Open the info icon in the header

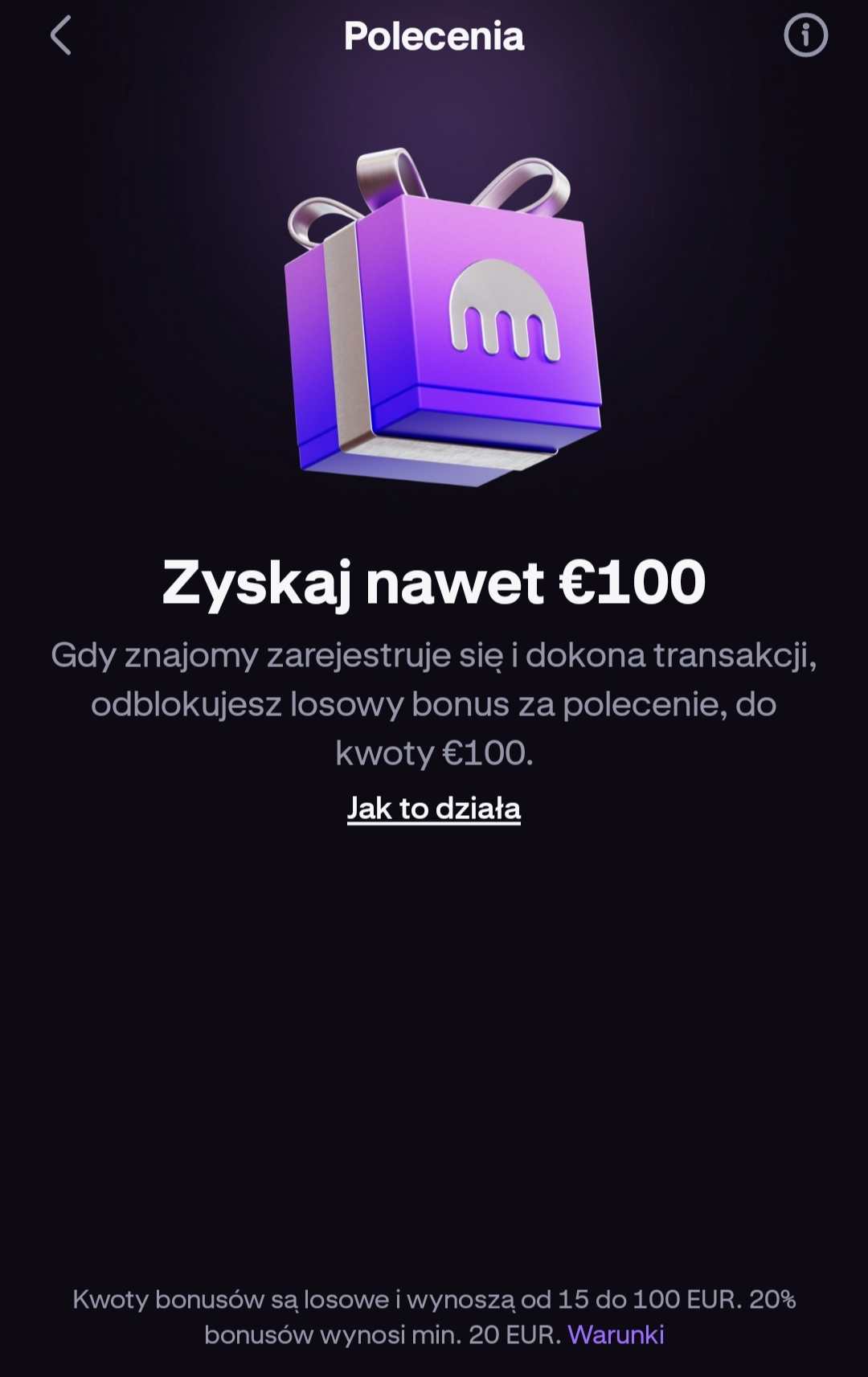[805, 36]
